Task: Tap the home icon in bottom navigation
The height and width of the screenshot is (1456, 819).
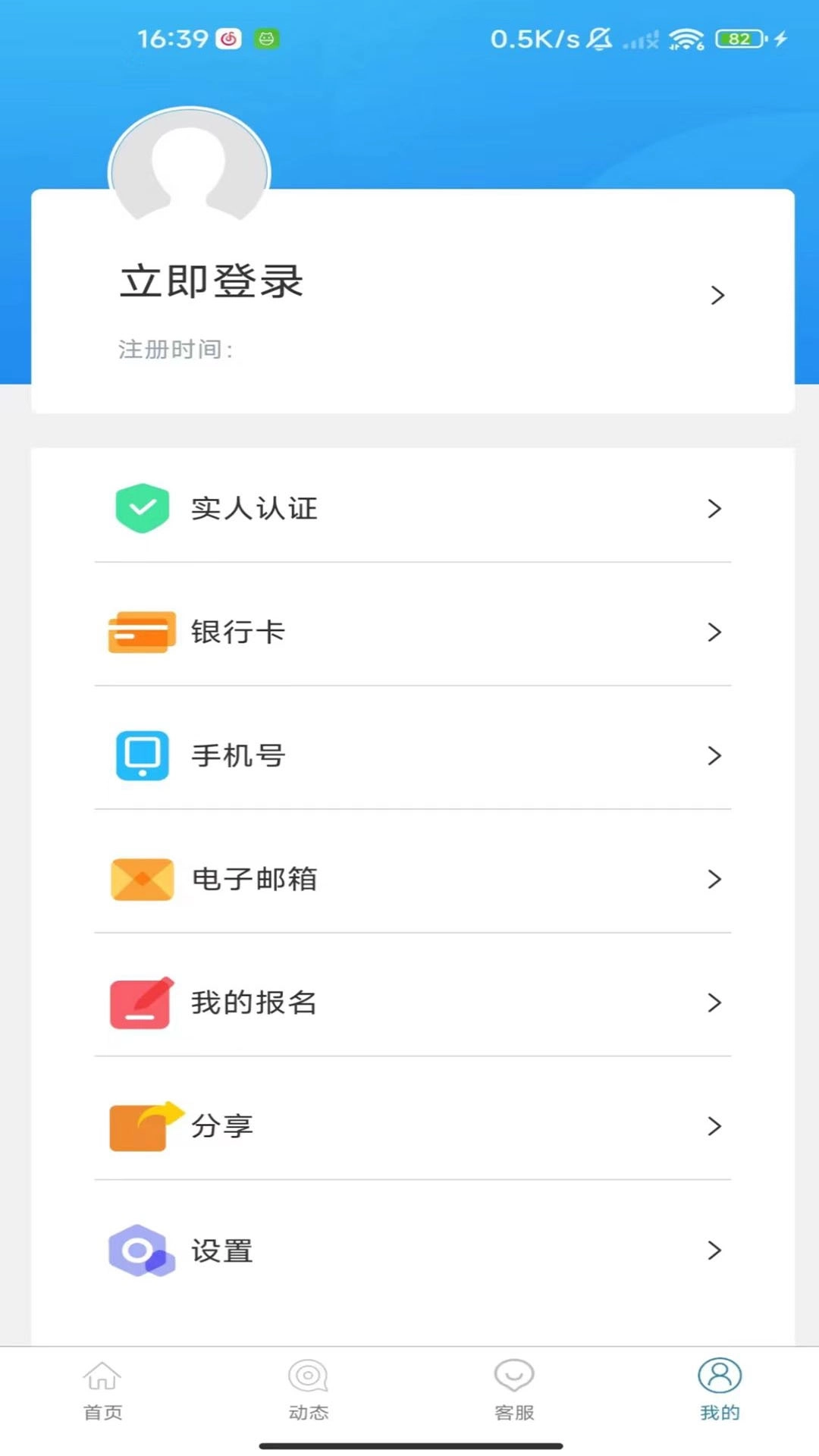Action: click(102, 1376)
